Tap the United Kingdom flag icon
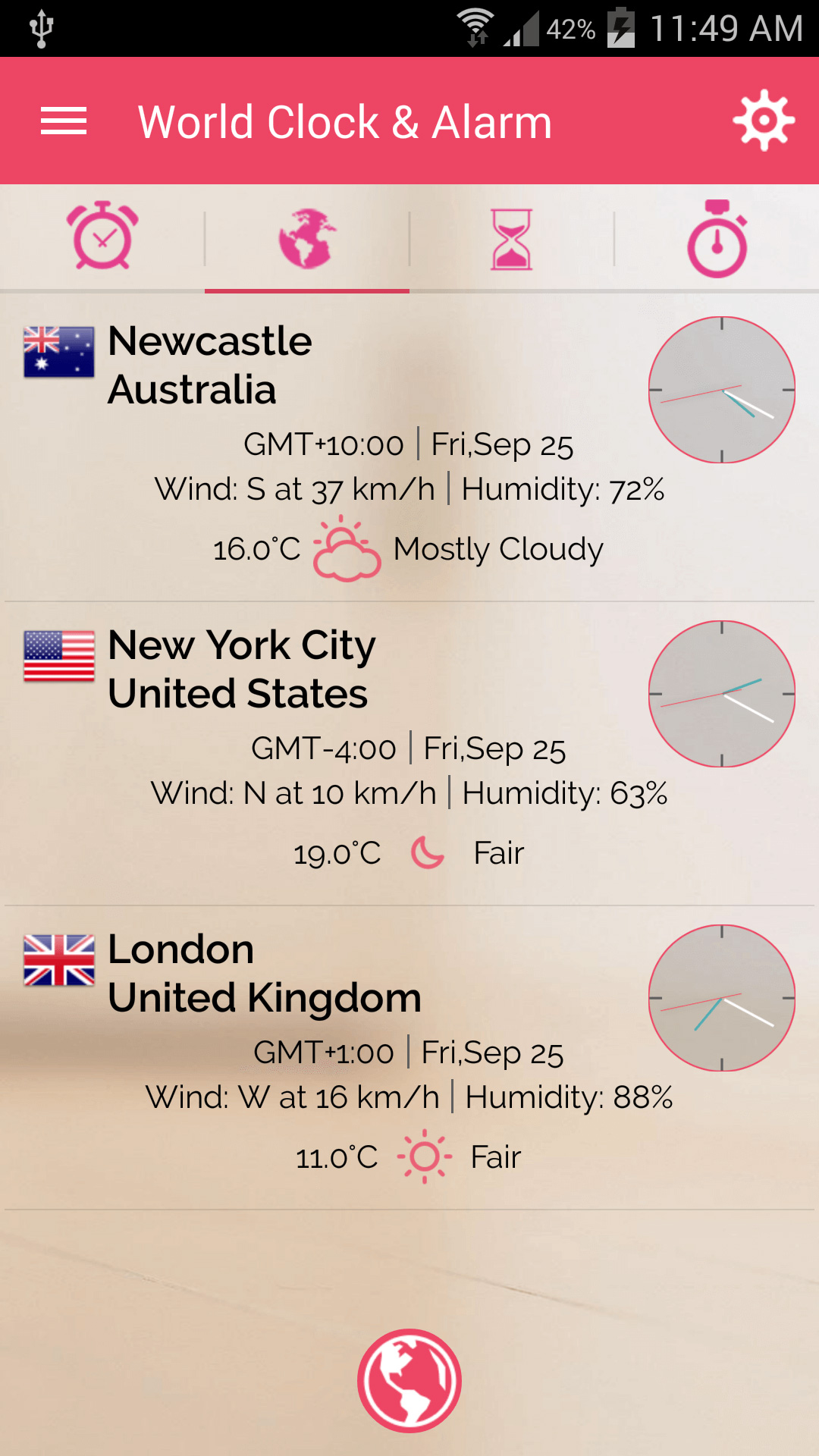This screenshot has height=1456, width=819. [58, 960]
